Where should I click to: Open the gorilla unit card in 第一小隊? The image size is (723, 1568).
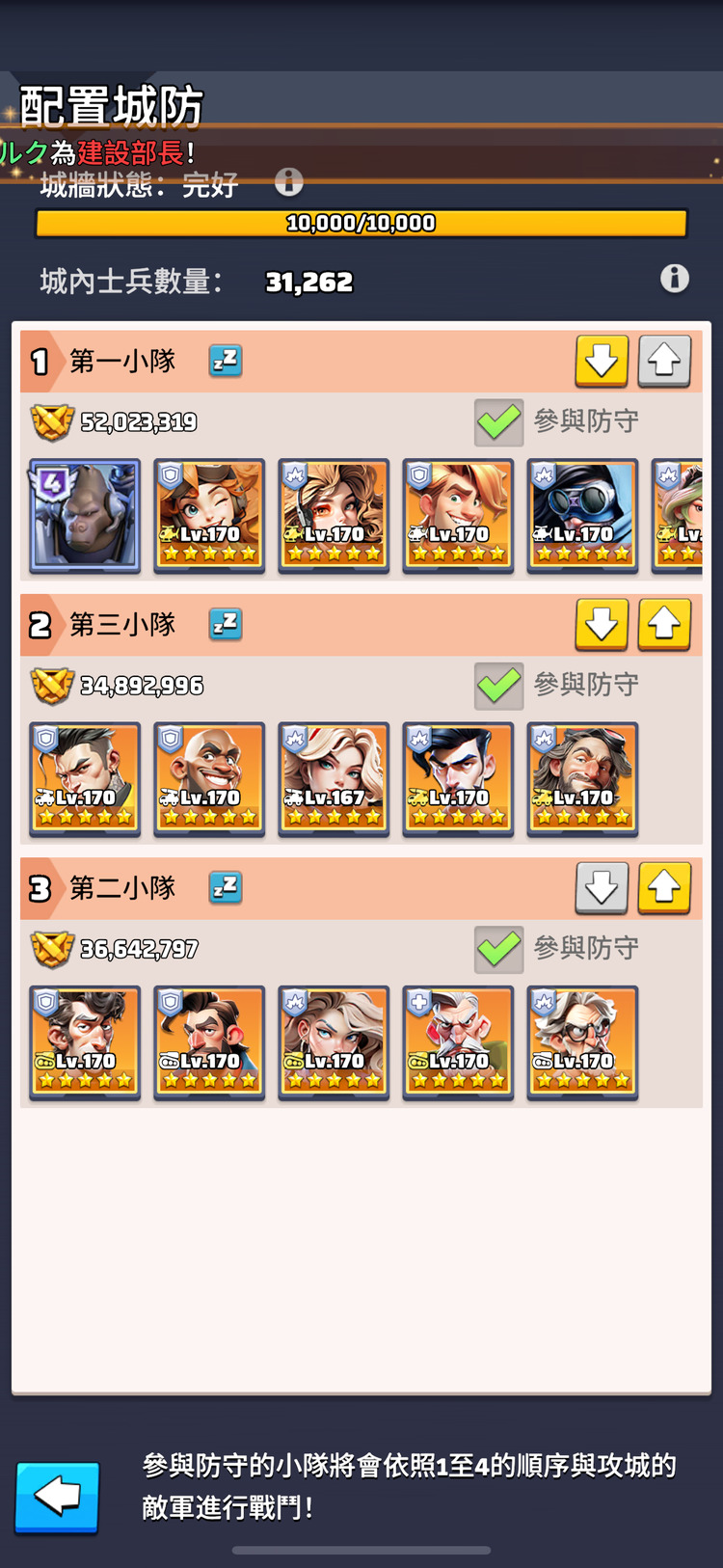[x=85, y=516]
